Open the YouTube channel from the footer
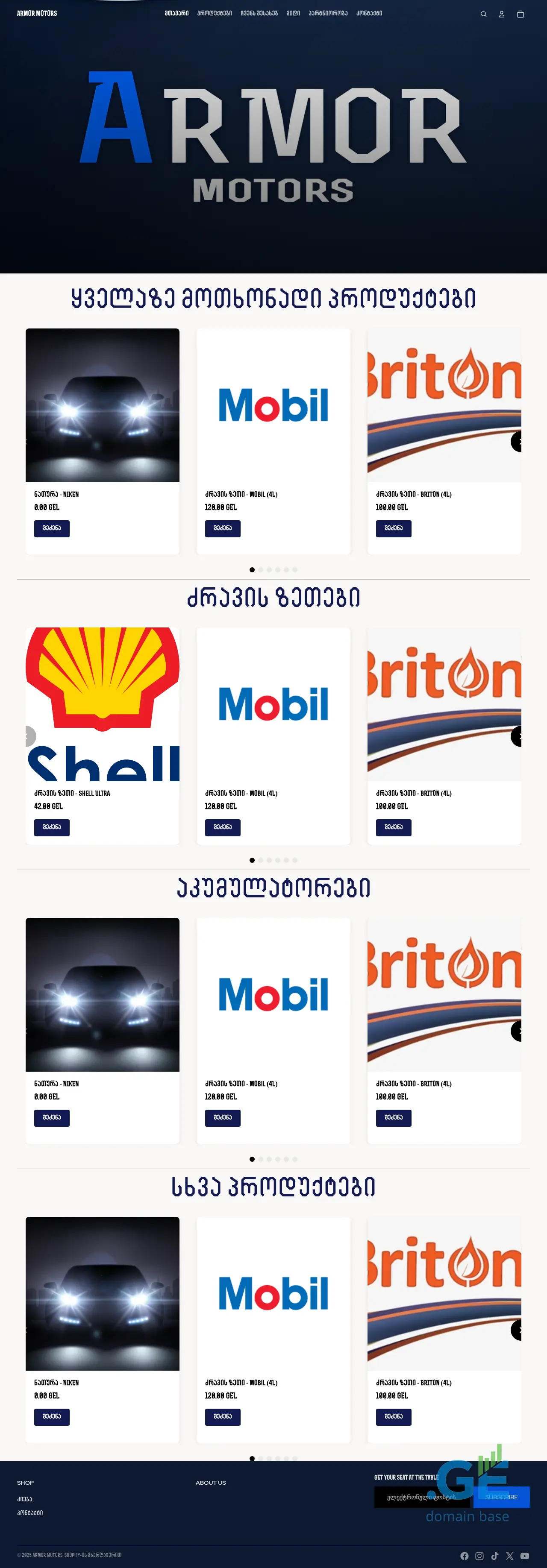This screenshot has height=1568, width=547. click(x=525, y=1556)
